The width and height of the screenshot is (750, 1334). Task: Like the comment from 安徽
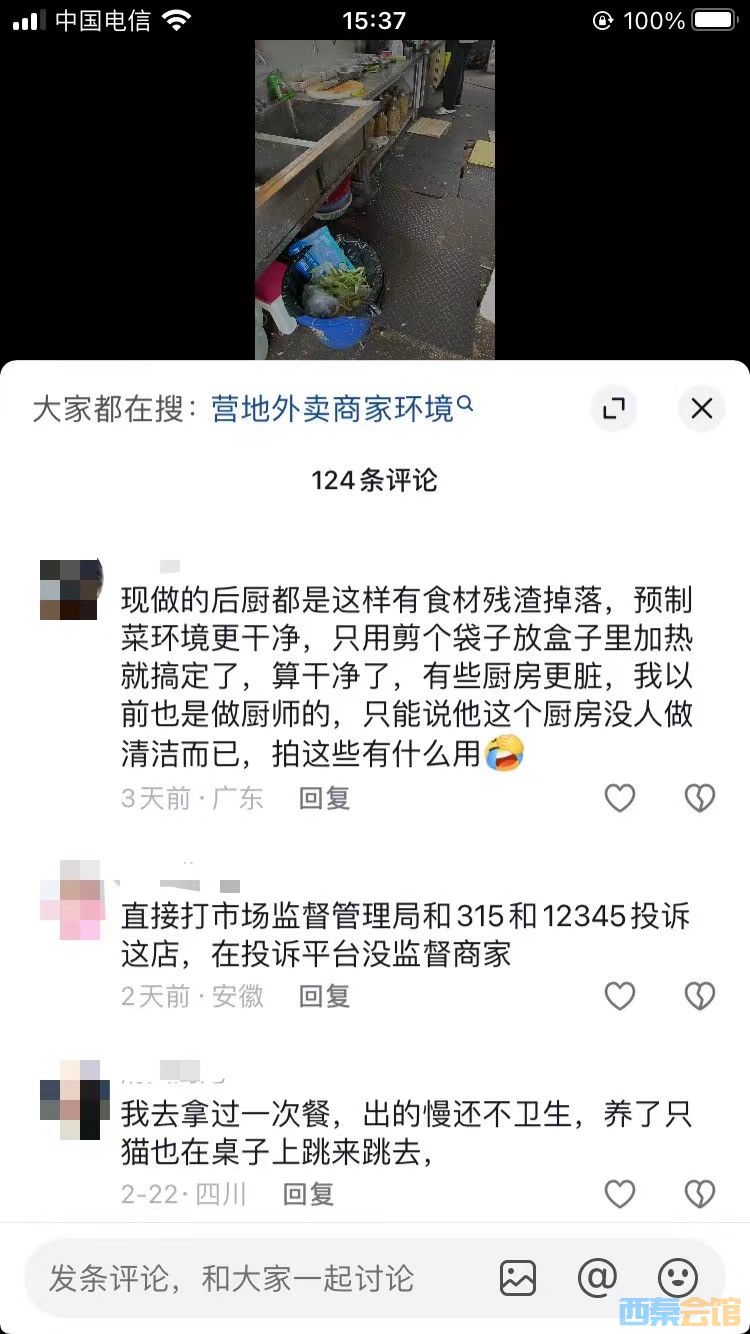coord(620,995)
